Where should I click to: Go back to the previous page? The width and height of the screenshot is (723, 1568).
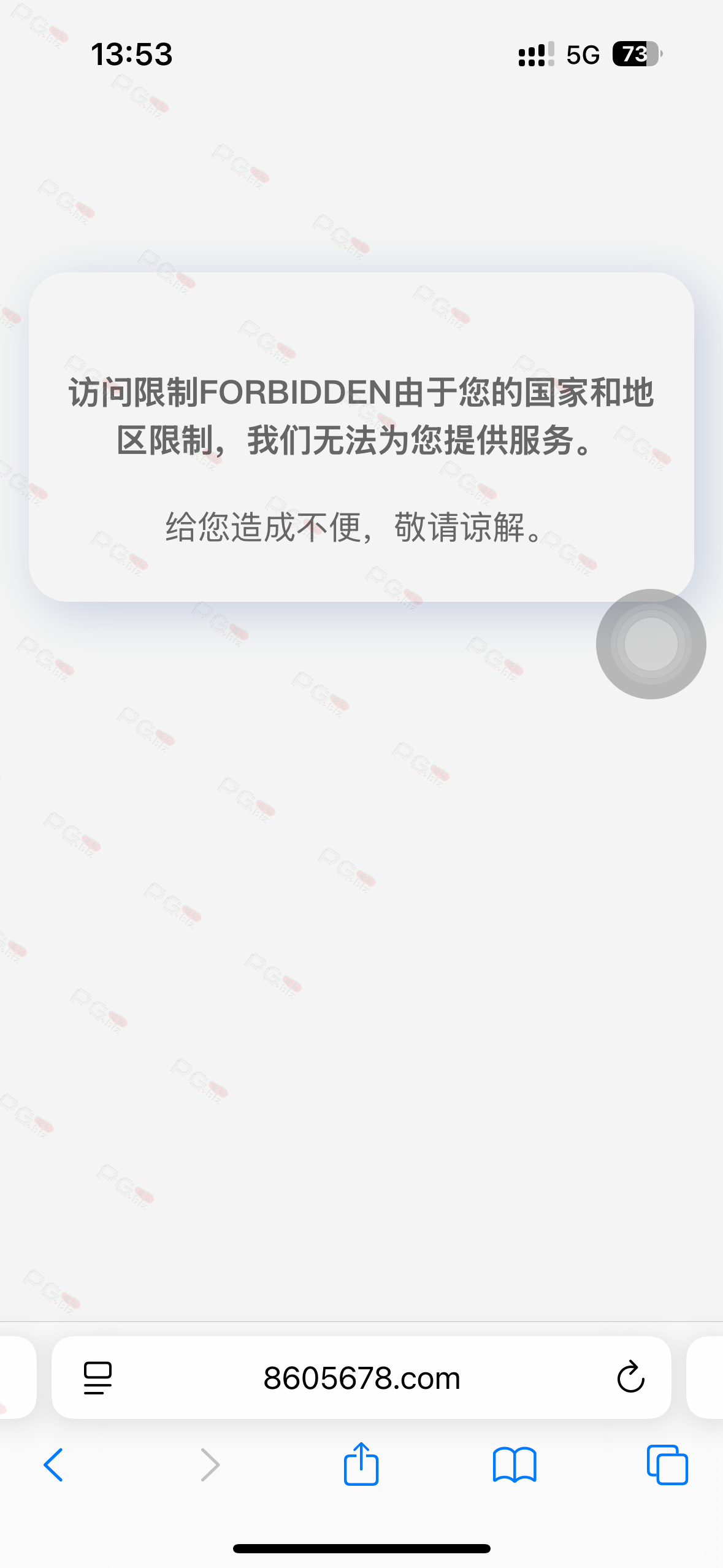[x=54, y=1466]
